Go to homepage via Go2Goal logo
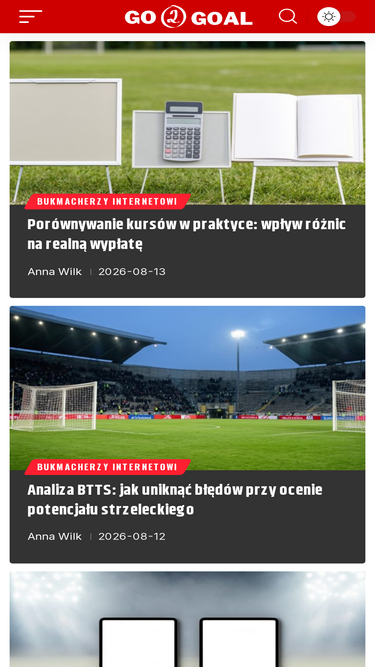Screen dimensions: 375x667 pyautogui.click(x=188, y=17)
